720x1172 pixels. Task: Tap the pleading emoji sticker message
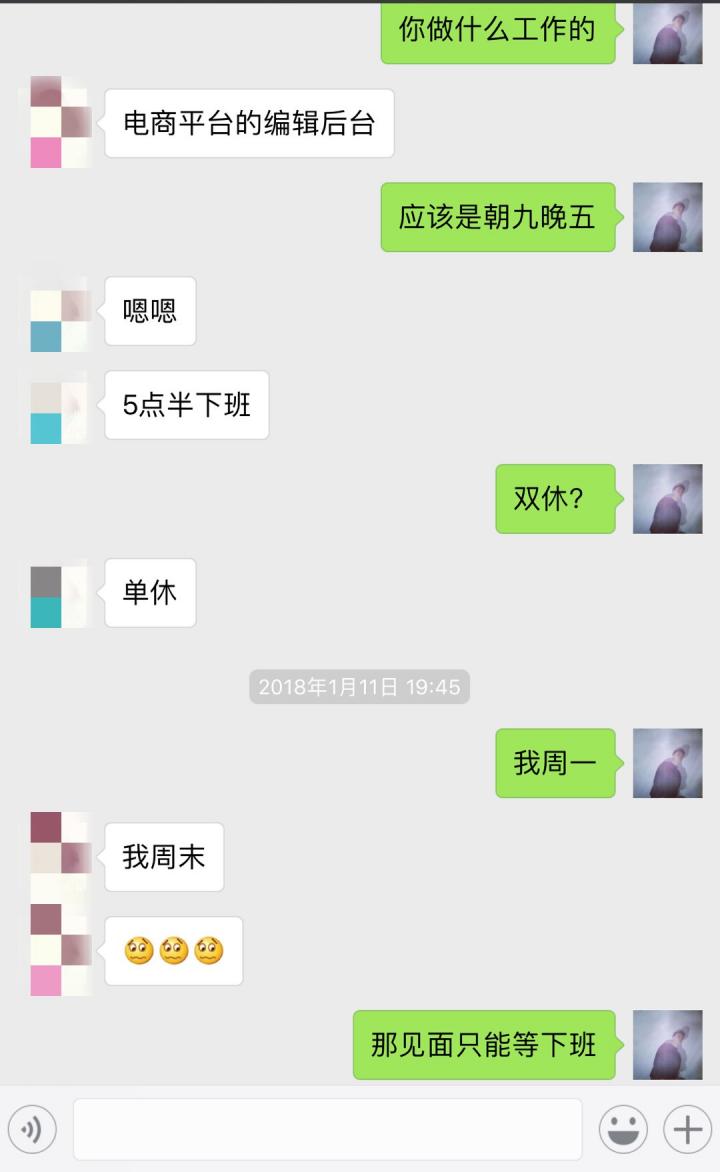pyautogui.click(x=173, y=951)
